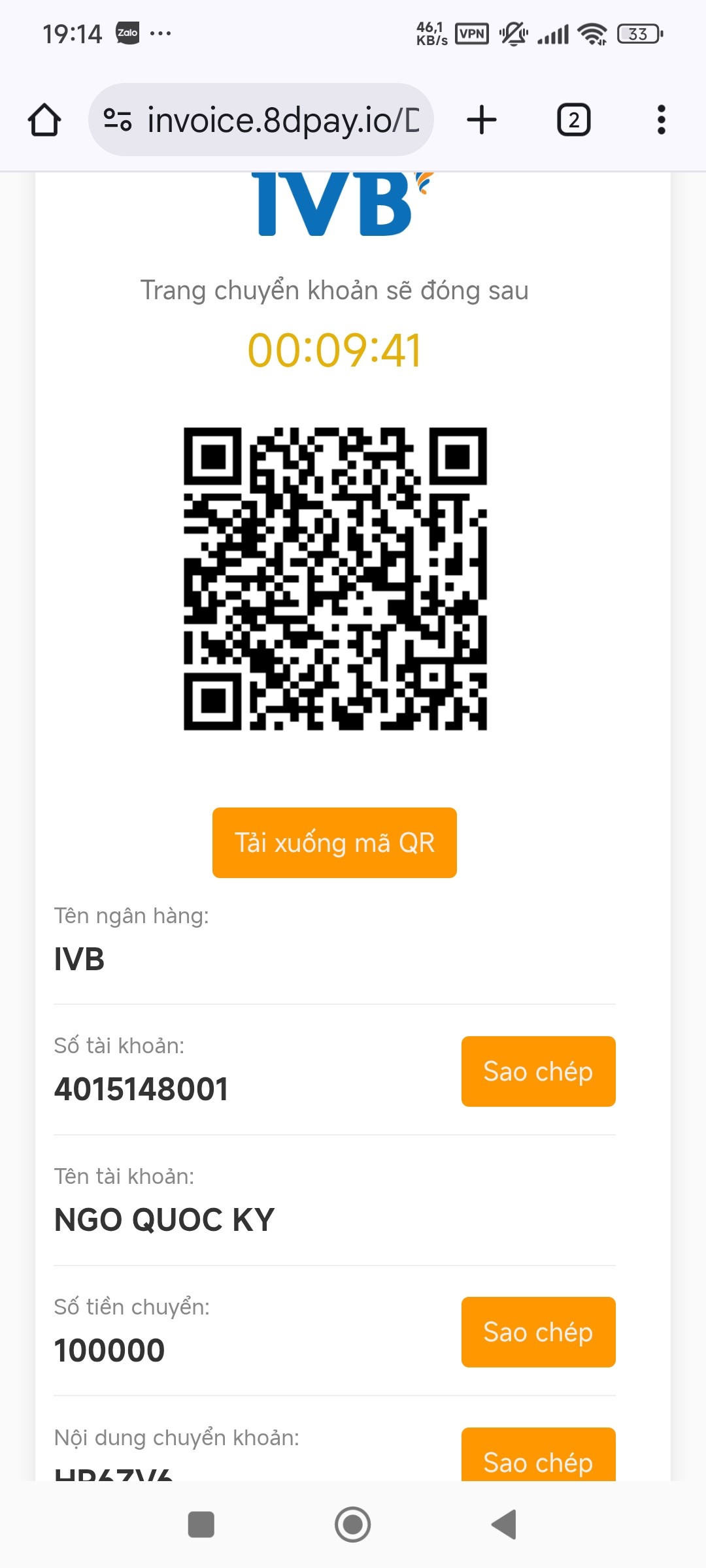View site information icon in address bar
Viewport: 706px width, 1568px height.
[x=118, y=120]
